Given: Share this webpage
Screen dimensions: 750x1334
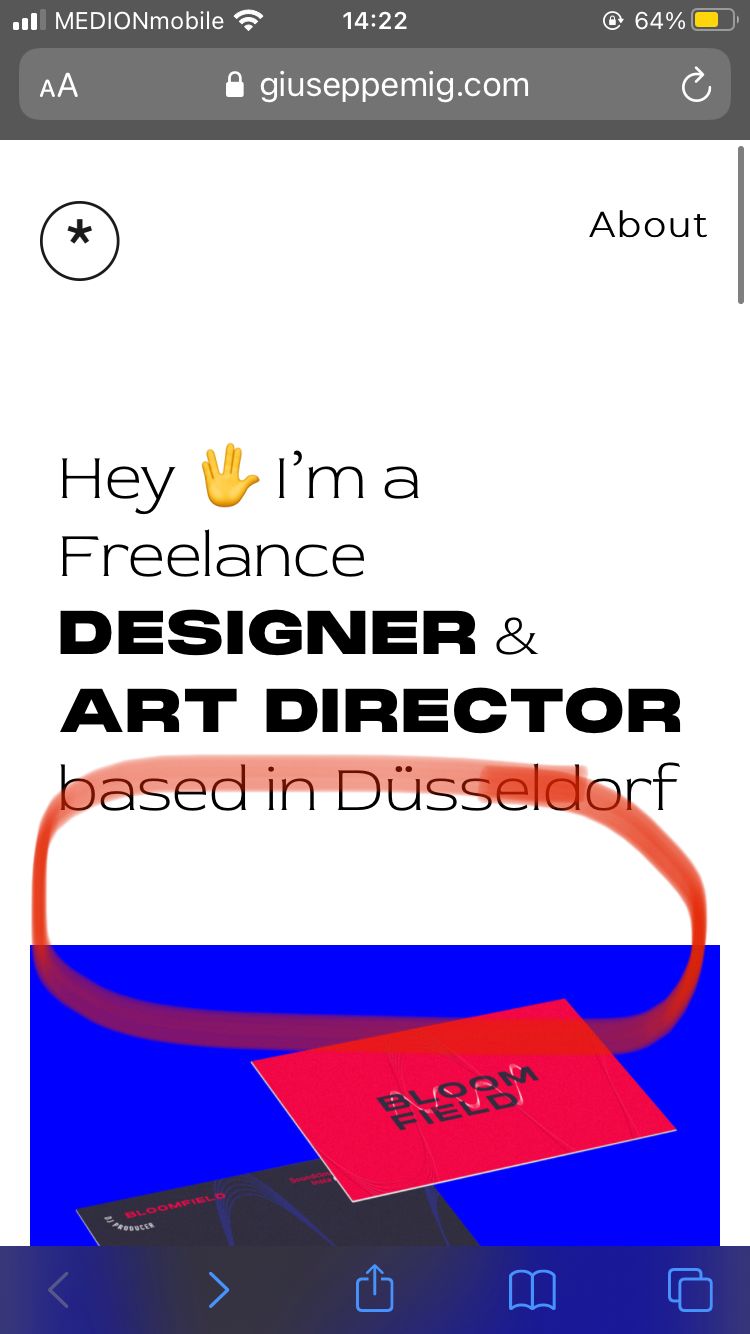Looking at the screenshot, I should (x=375, y=1288).
